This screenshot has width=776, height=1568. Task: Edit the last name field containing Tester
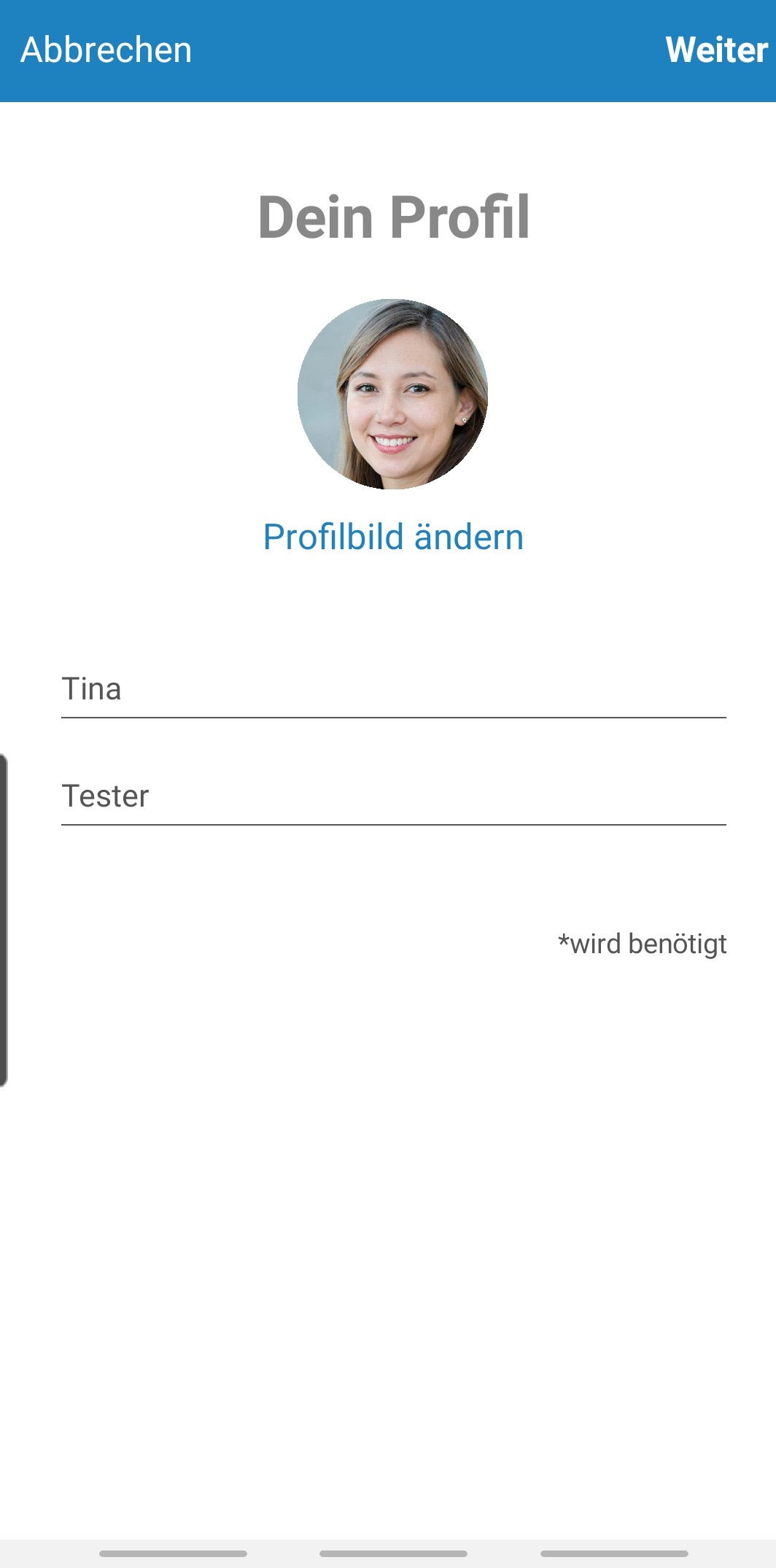[394, 796]
